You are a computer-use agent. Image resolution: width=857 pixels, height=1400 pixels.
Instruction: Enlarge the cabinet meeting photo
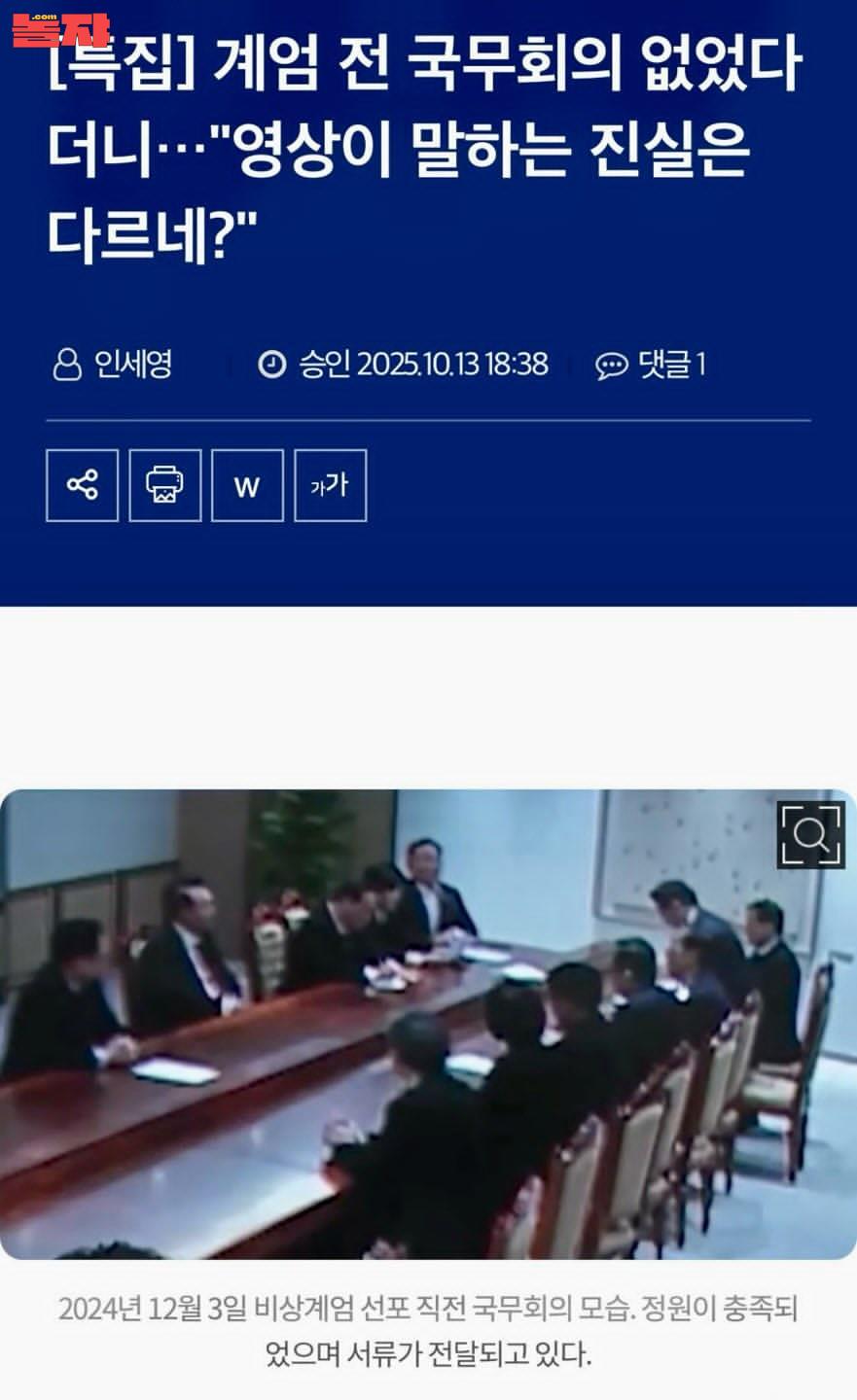809,834
